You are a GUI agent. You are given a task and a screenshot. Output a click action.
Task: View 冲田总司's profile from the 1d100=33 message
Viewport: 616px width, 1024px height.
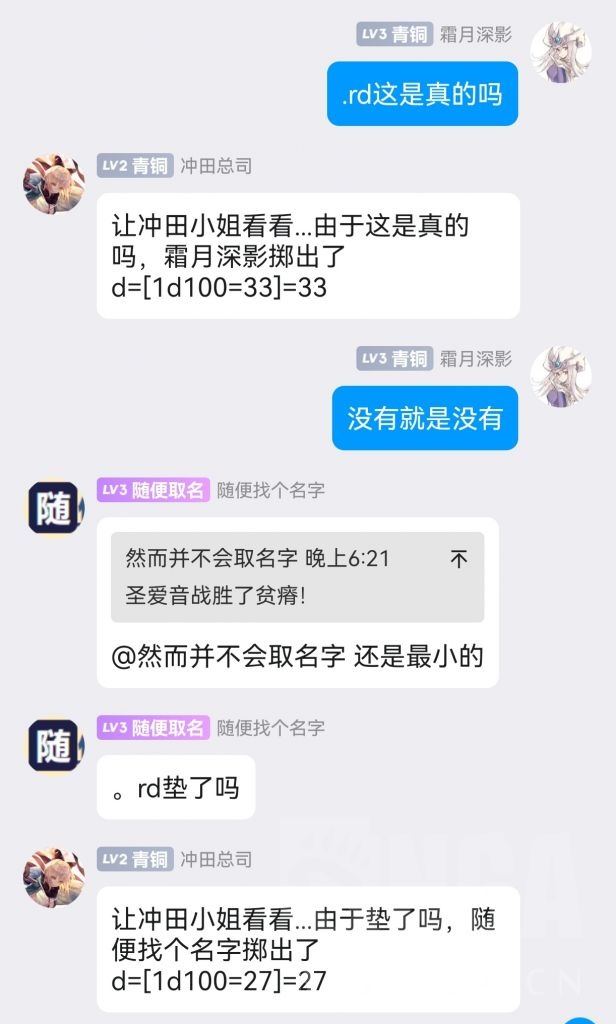tap(54, 184)
